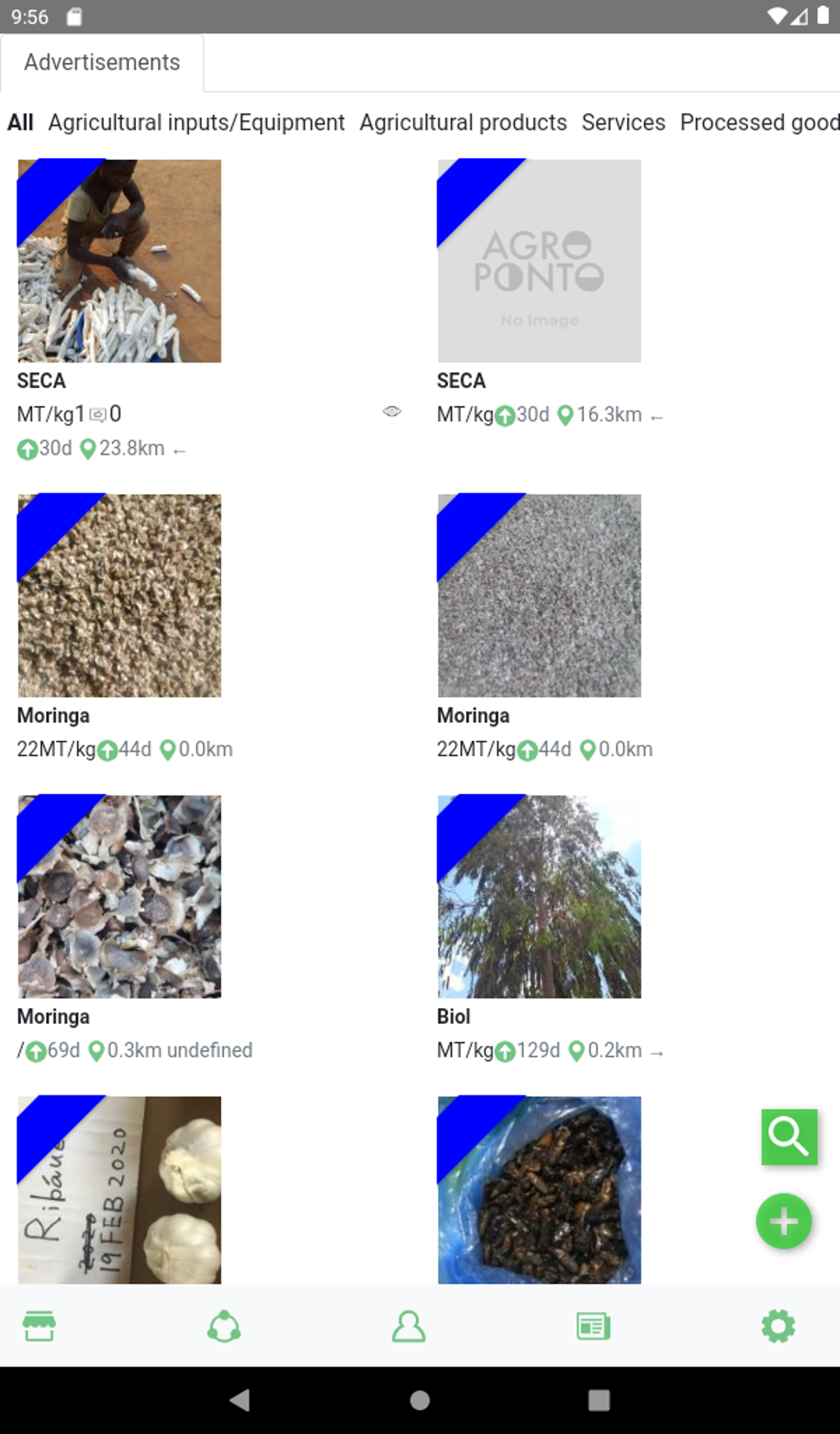Open settings gear in bottom bar
This screenshot has width=840, height=1434.
point(778,1326)
